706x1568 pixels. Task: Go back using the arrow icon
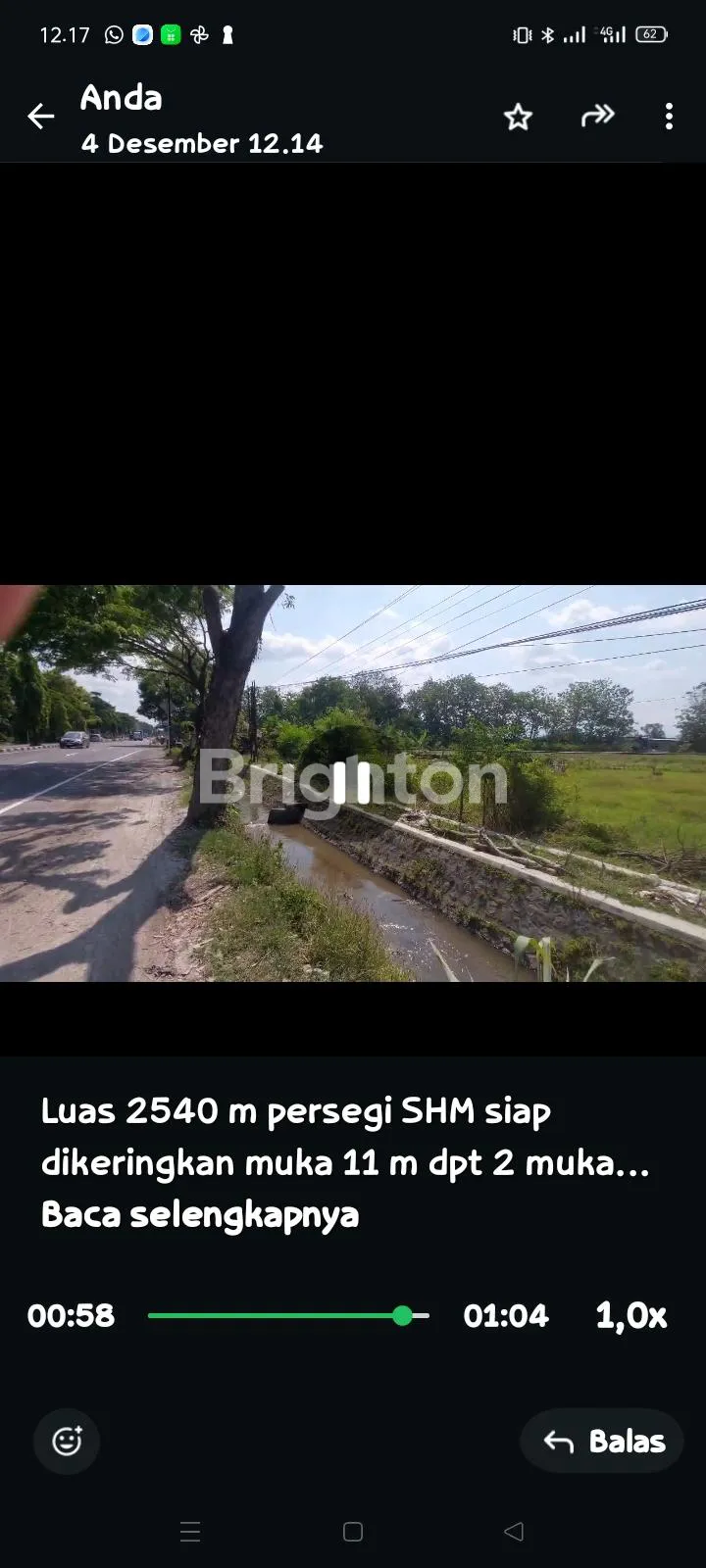[40, 117]
